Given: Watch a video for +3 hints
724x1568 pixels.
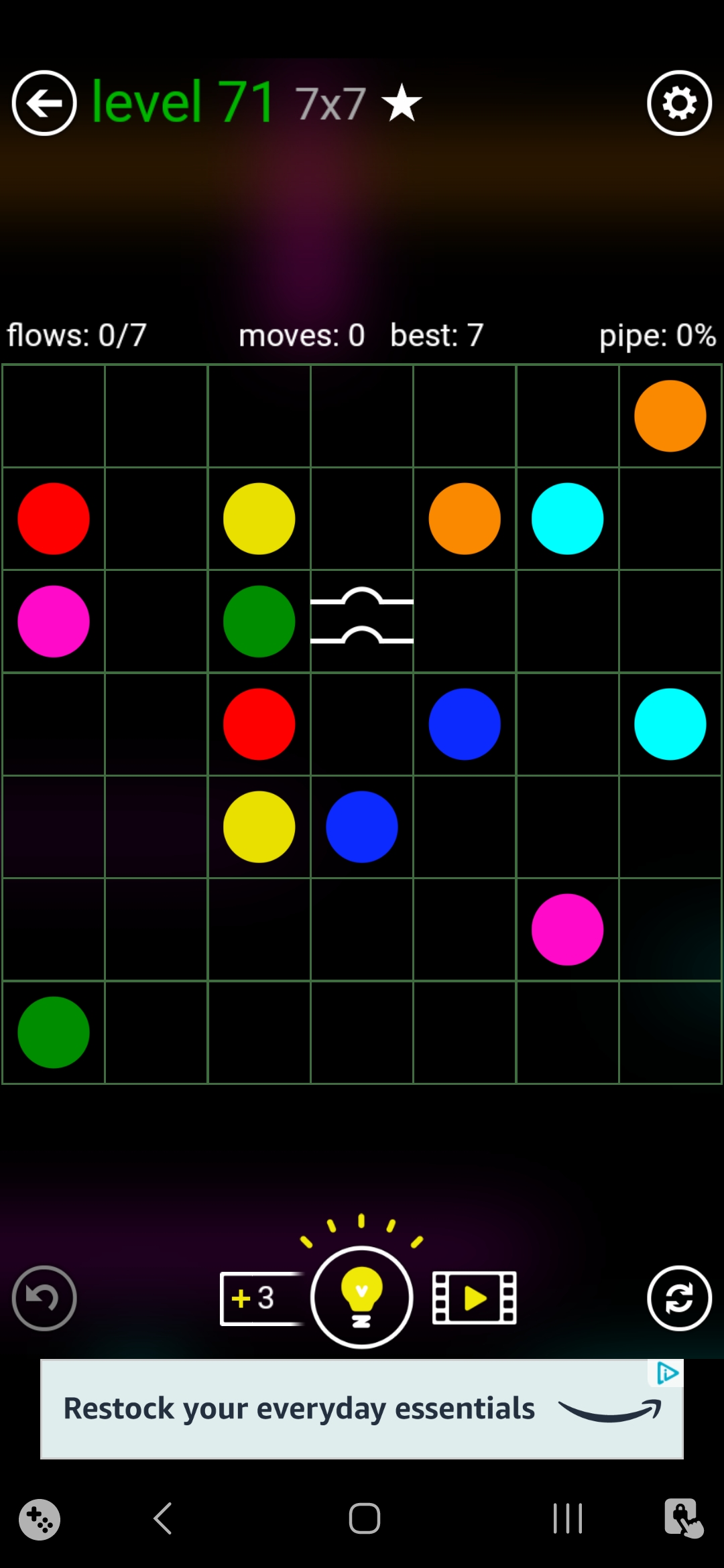Looking at the screenshot, I should click(474, 1298).
